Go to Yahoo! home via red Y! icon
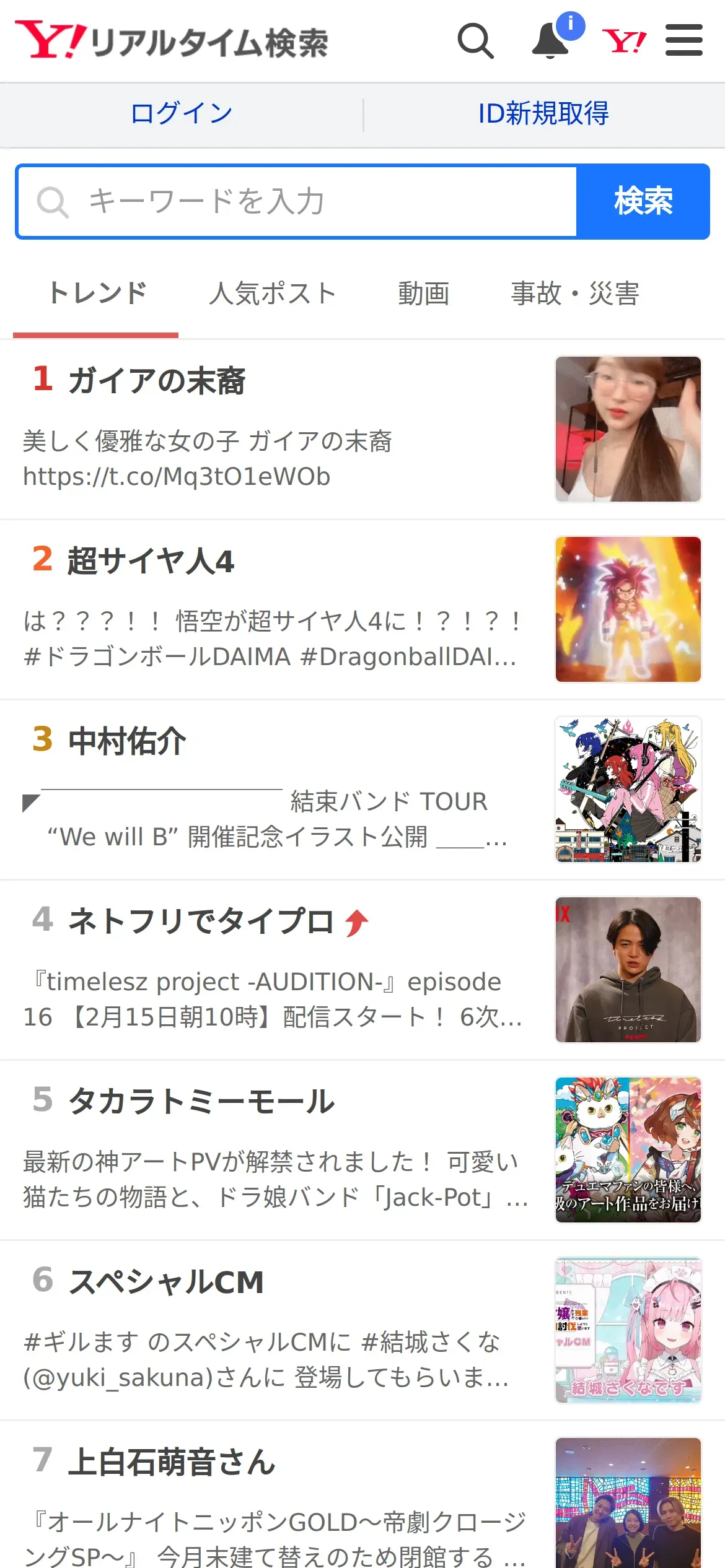Viewport: 725px width, 1568px height. 624,41
